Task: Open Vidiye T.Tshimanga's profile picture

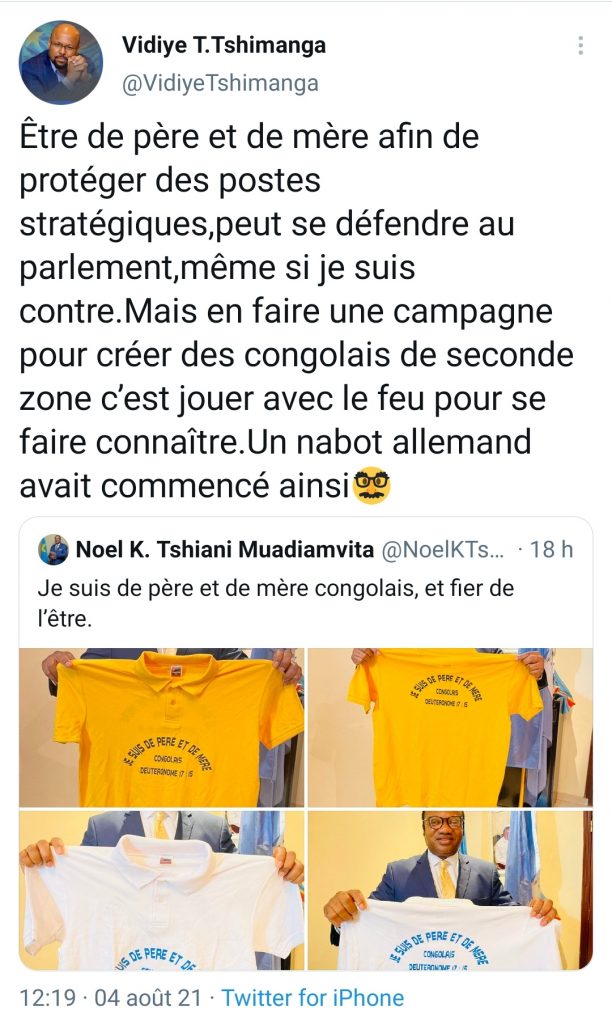Action: (x=61, y=63)
